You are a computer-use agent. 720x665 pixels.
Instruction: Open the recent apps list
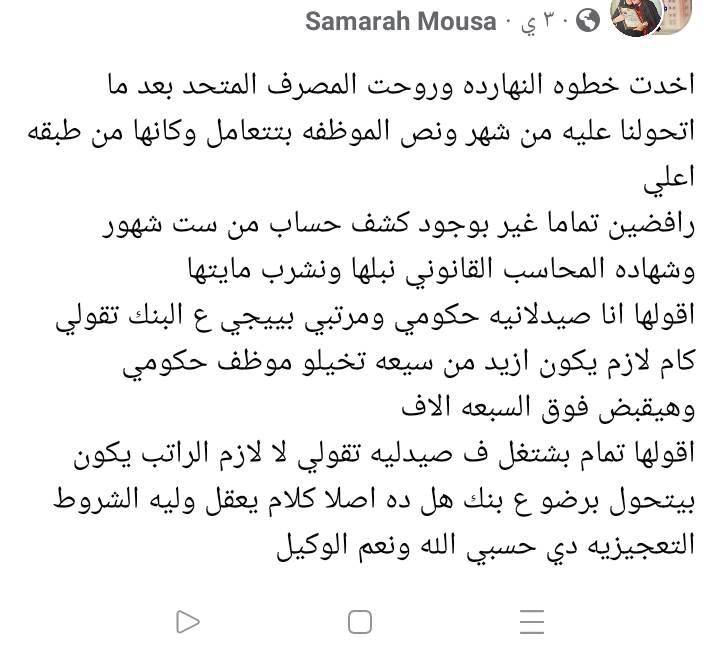[x=532, y=622]
